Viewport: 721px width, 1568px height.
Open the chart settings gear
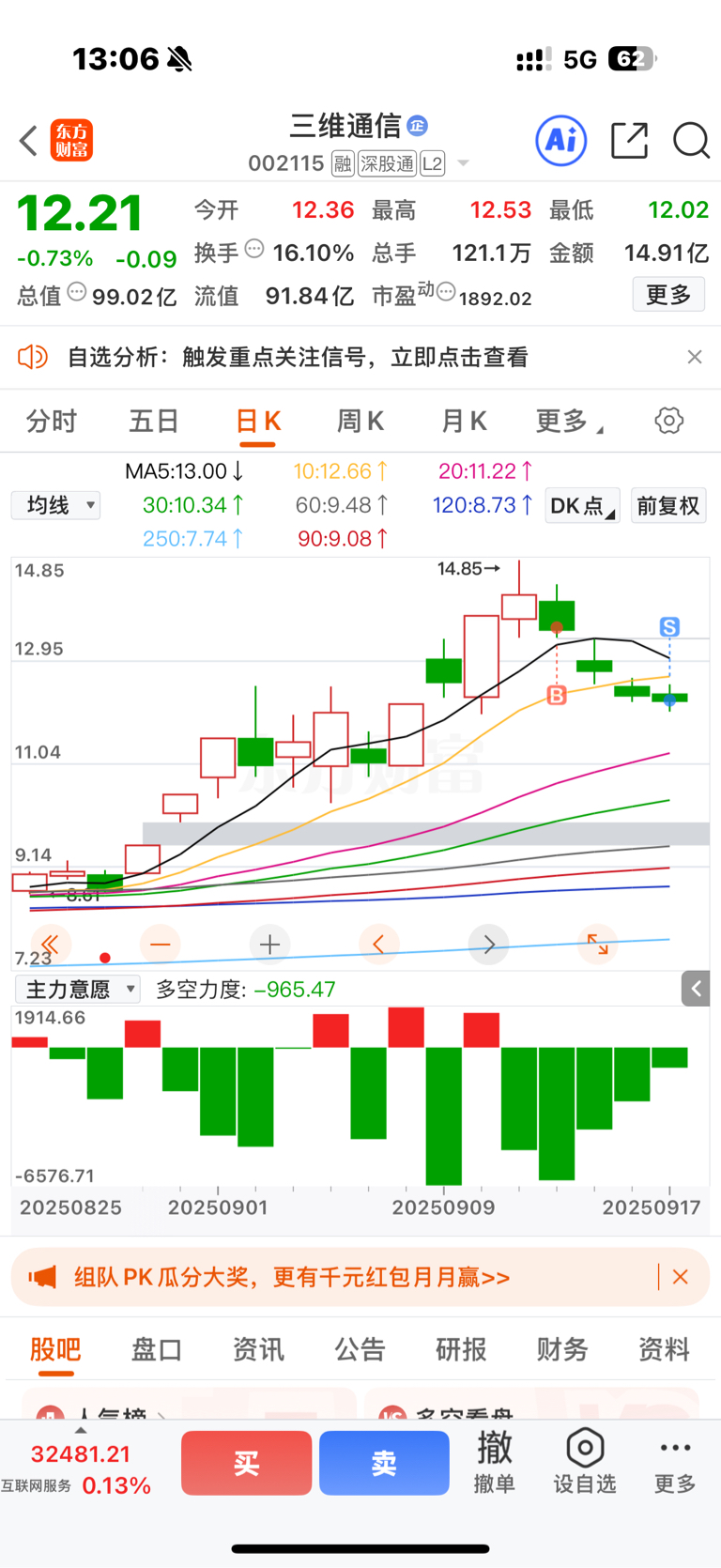click(668, 421)
